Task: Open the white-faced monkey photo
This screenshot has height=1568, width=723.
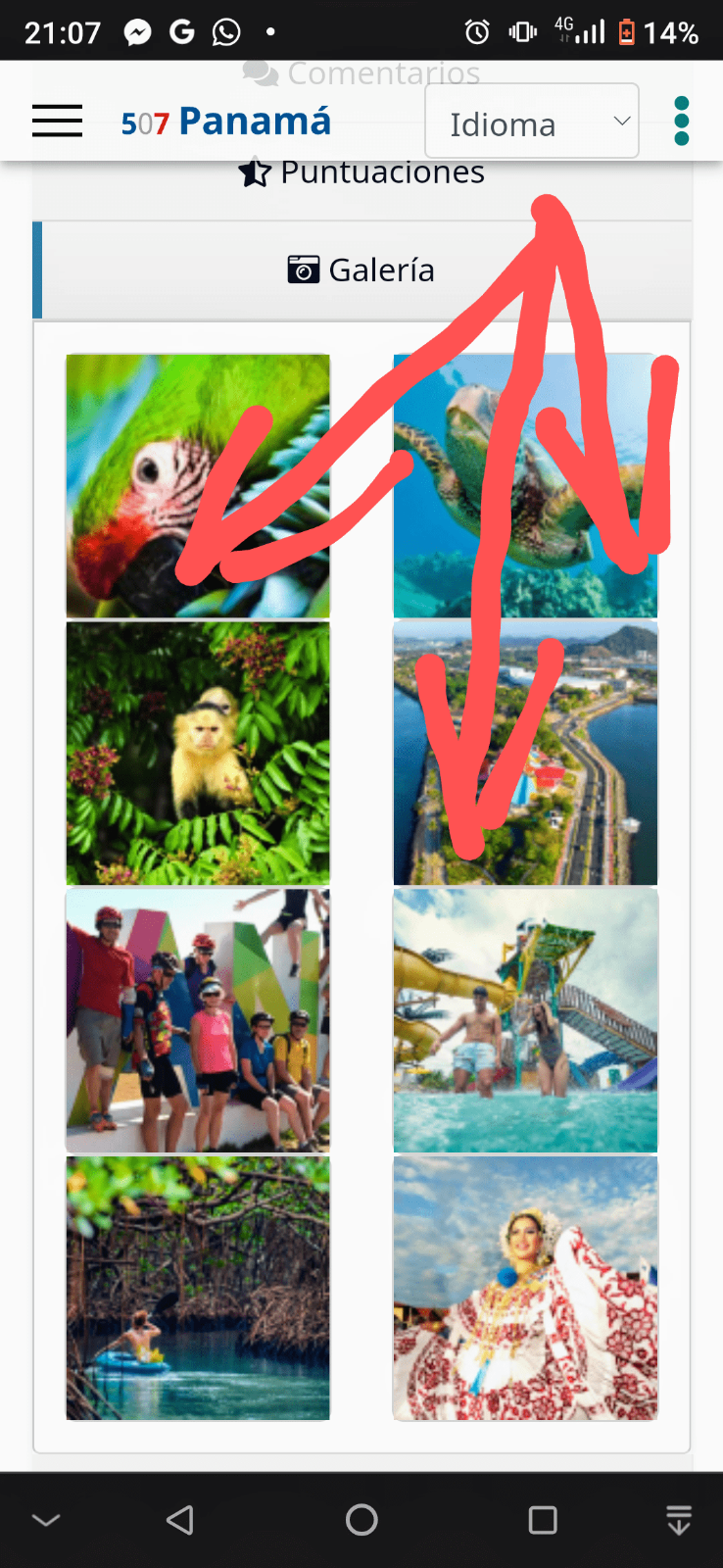Action: click(x=198, y=753)
